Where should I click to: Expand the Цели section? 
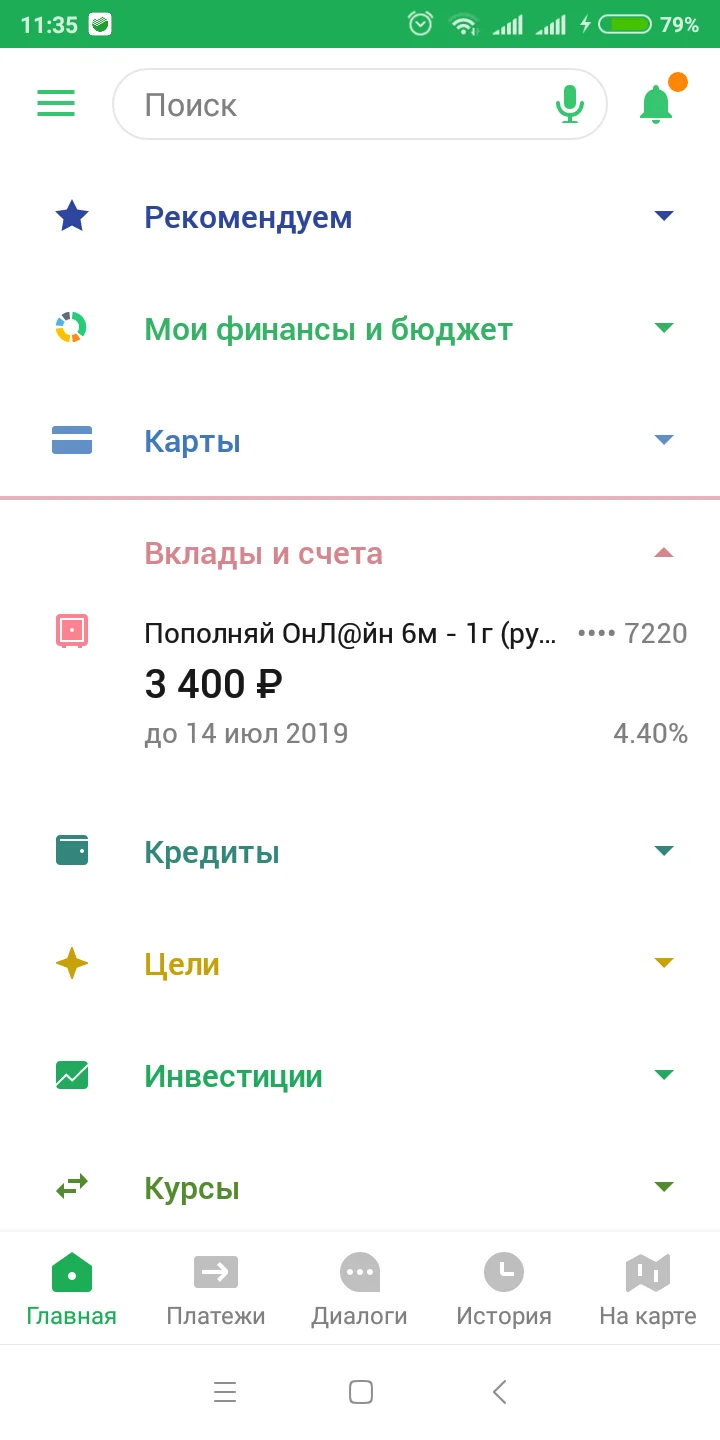[x=664, y=962]
